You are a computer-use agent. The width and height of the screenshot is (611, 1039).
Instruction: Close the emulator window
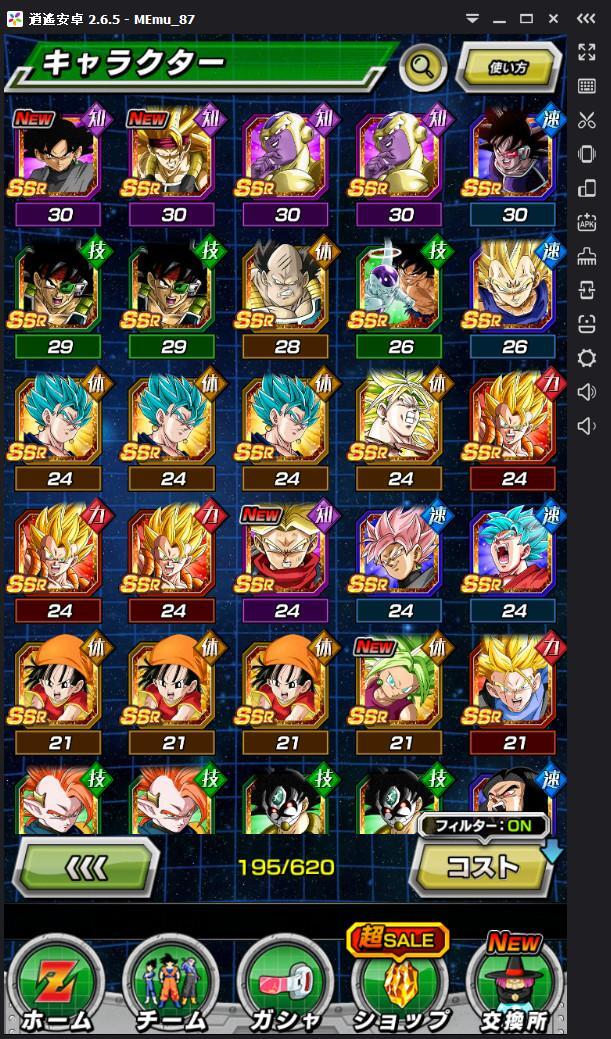tap(554, 17)
